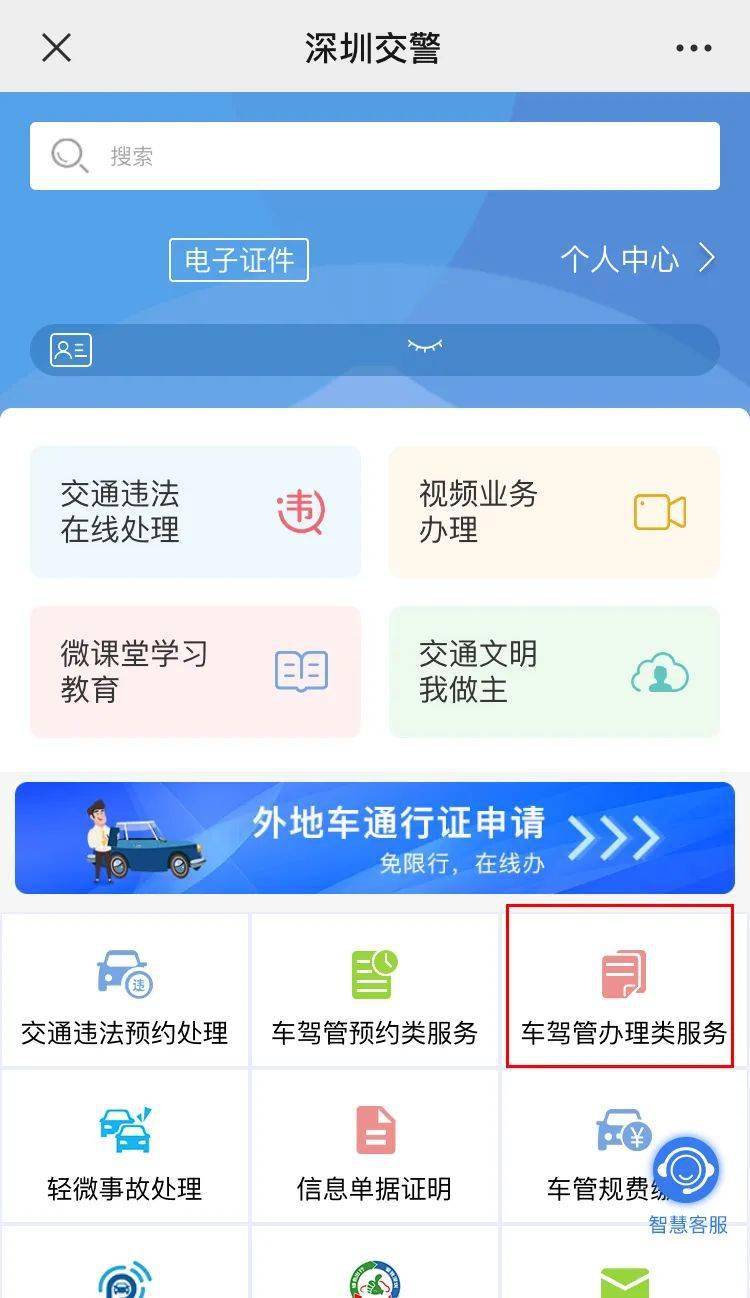
Task: Open 交通文明我做主 card
Action: (x=554, y=672)
